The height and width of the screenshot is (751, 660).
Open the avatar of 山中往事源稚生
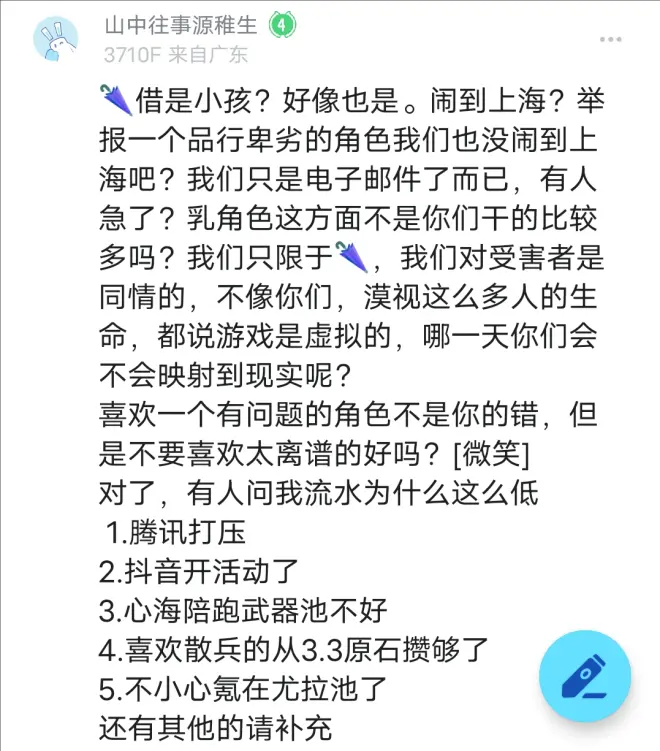(56, 39)
